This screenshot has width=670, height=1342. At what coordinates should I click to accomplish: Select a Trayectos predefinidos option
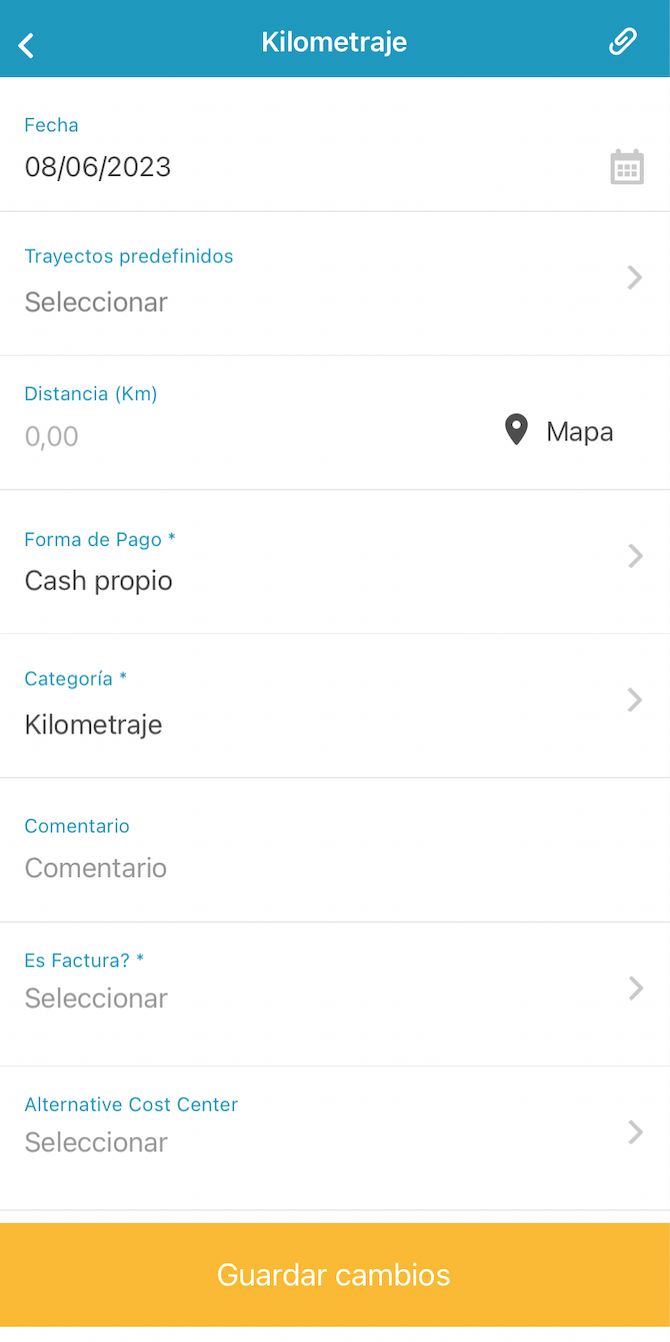pyautogui.click(x=334, y=283)
